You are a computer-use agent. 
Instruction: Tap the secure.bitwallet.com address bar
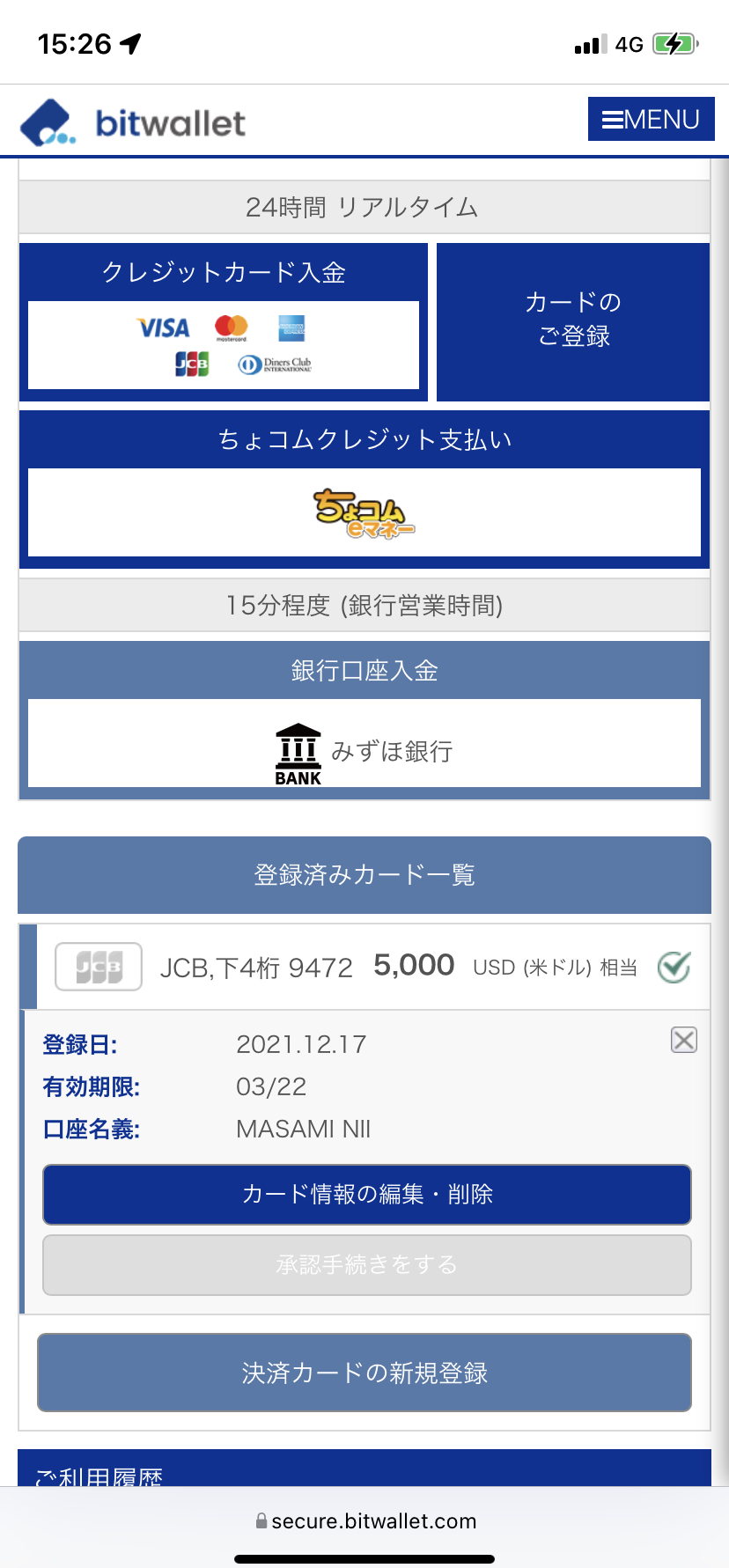[364, 1520]
